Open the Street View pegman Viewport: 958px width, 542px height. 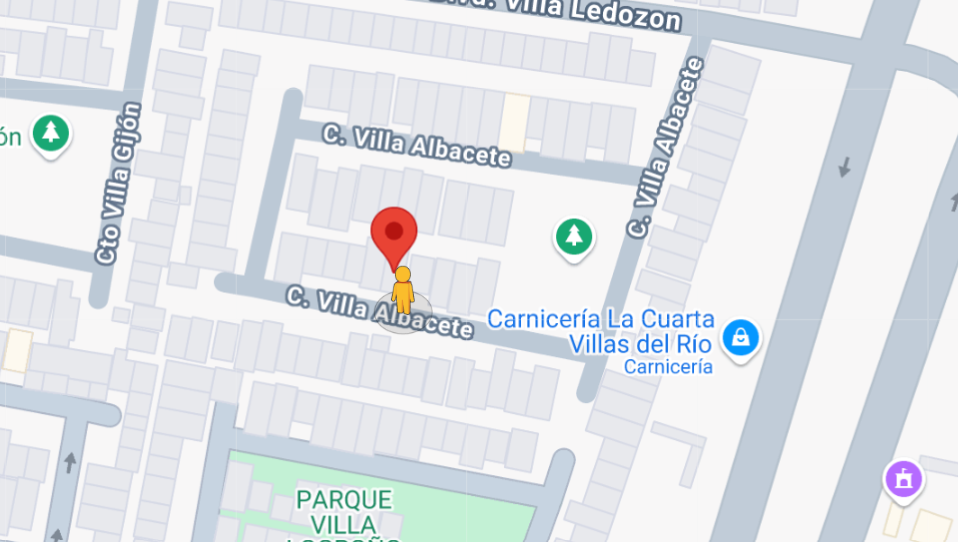click(x=403, y=290)
